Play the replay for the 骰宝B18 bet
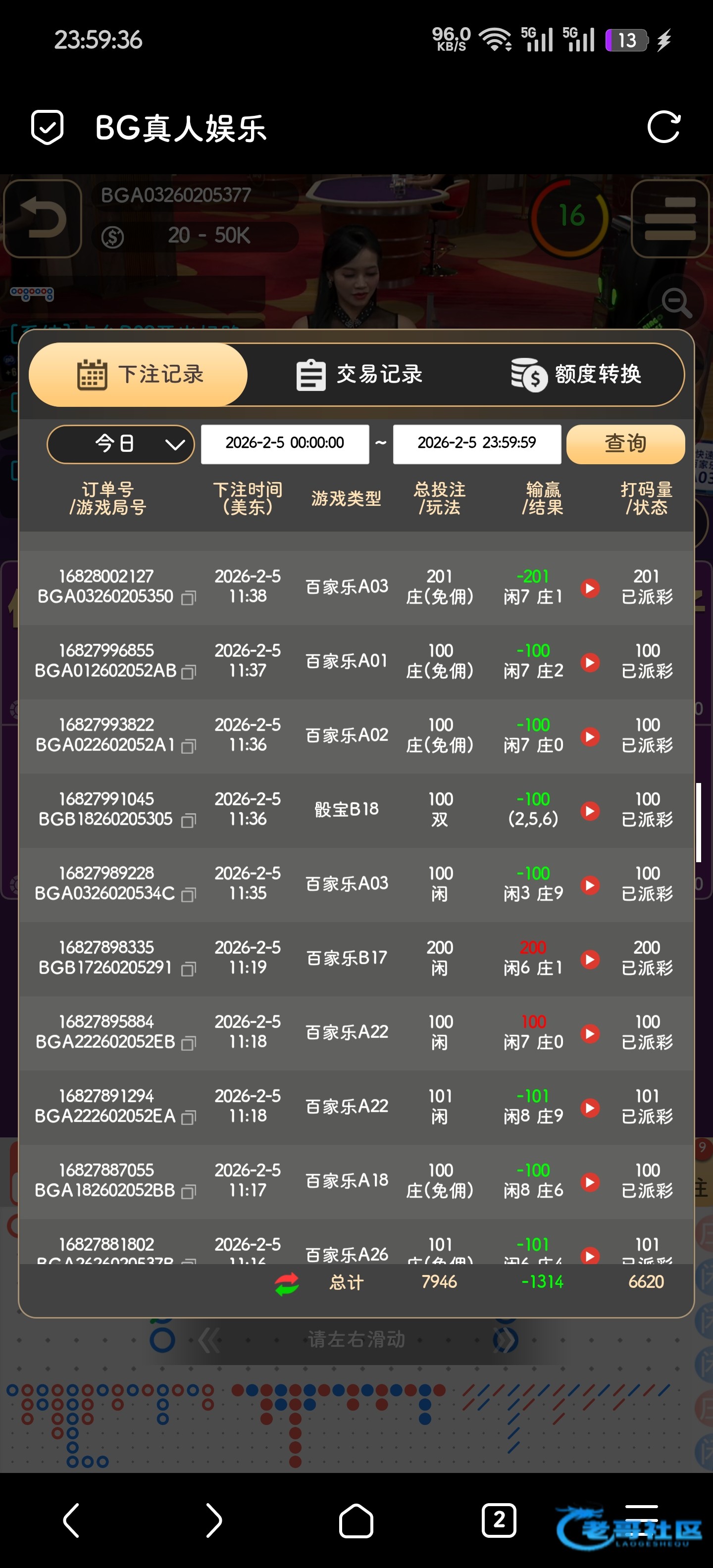 589,811
